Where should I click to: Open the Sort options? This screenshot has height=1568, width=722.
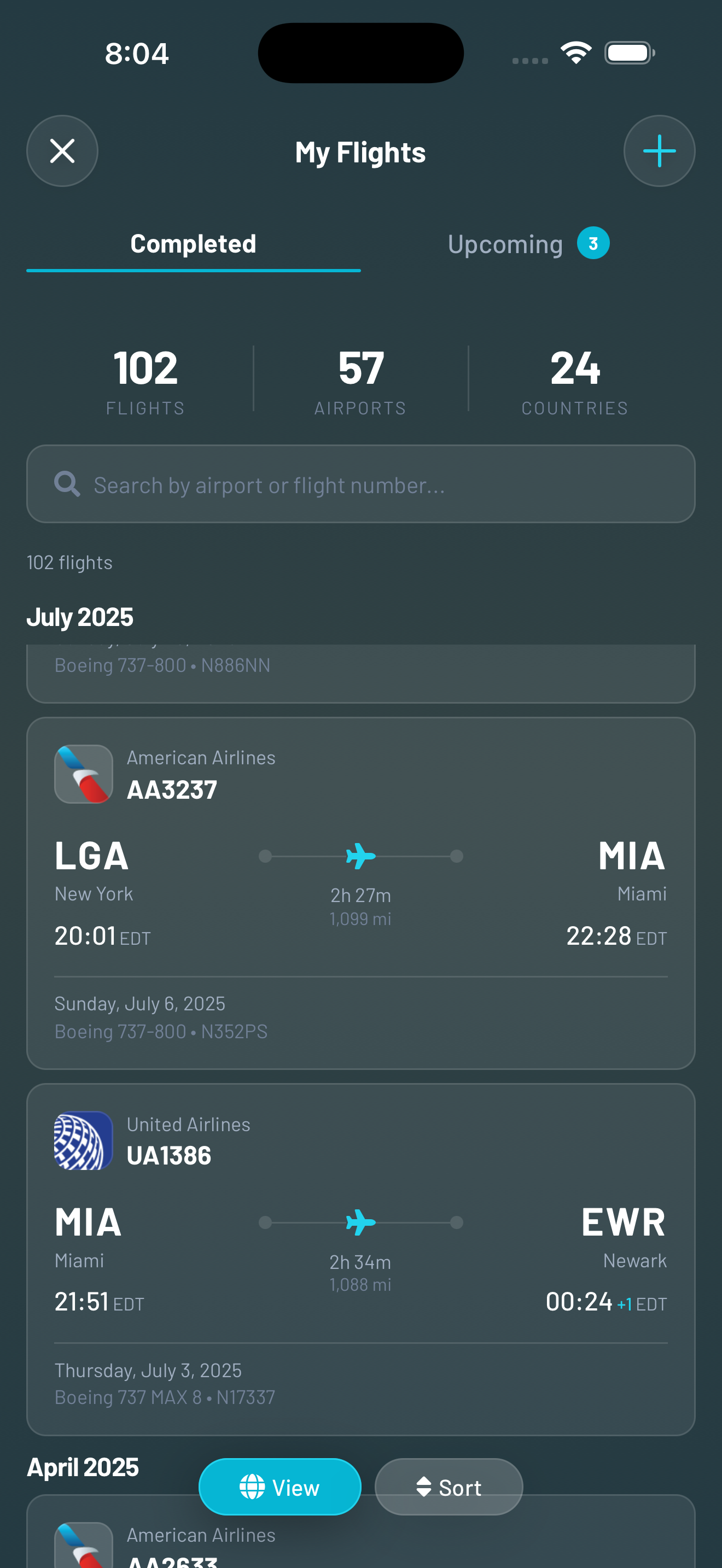coord(449,1487)
